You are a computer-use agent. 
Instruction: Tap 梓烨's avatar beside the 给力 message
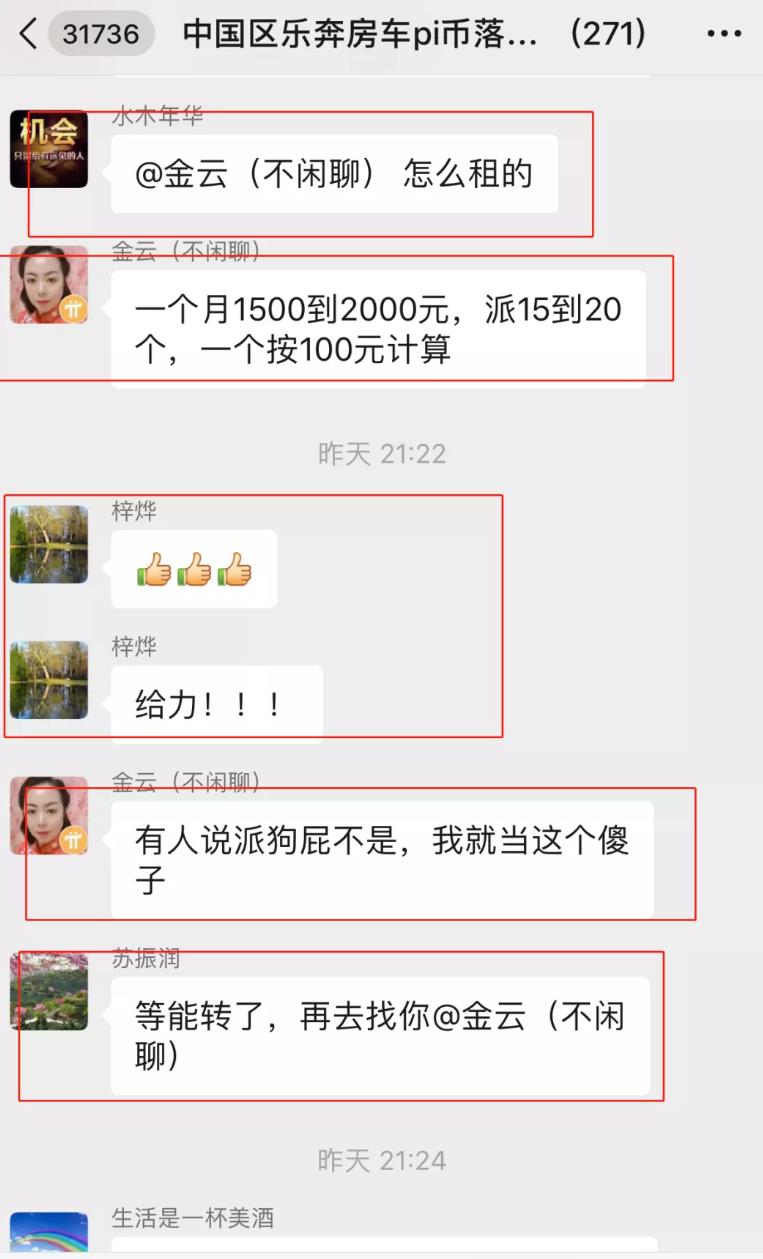[49, 680]
